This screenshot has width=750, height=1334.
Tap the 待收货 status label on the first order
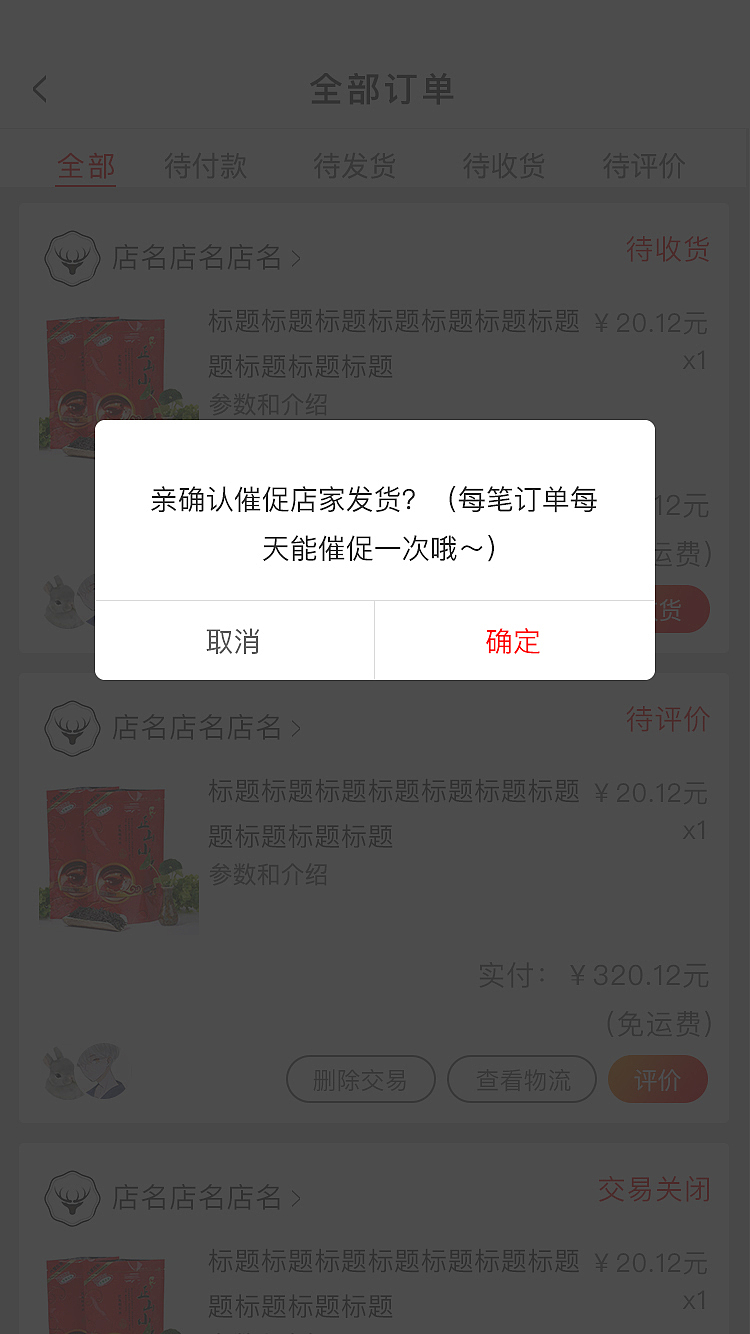669,252
